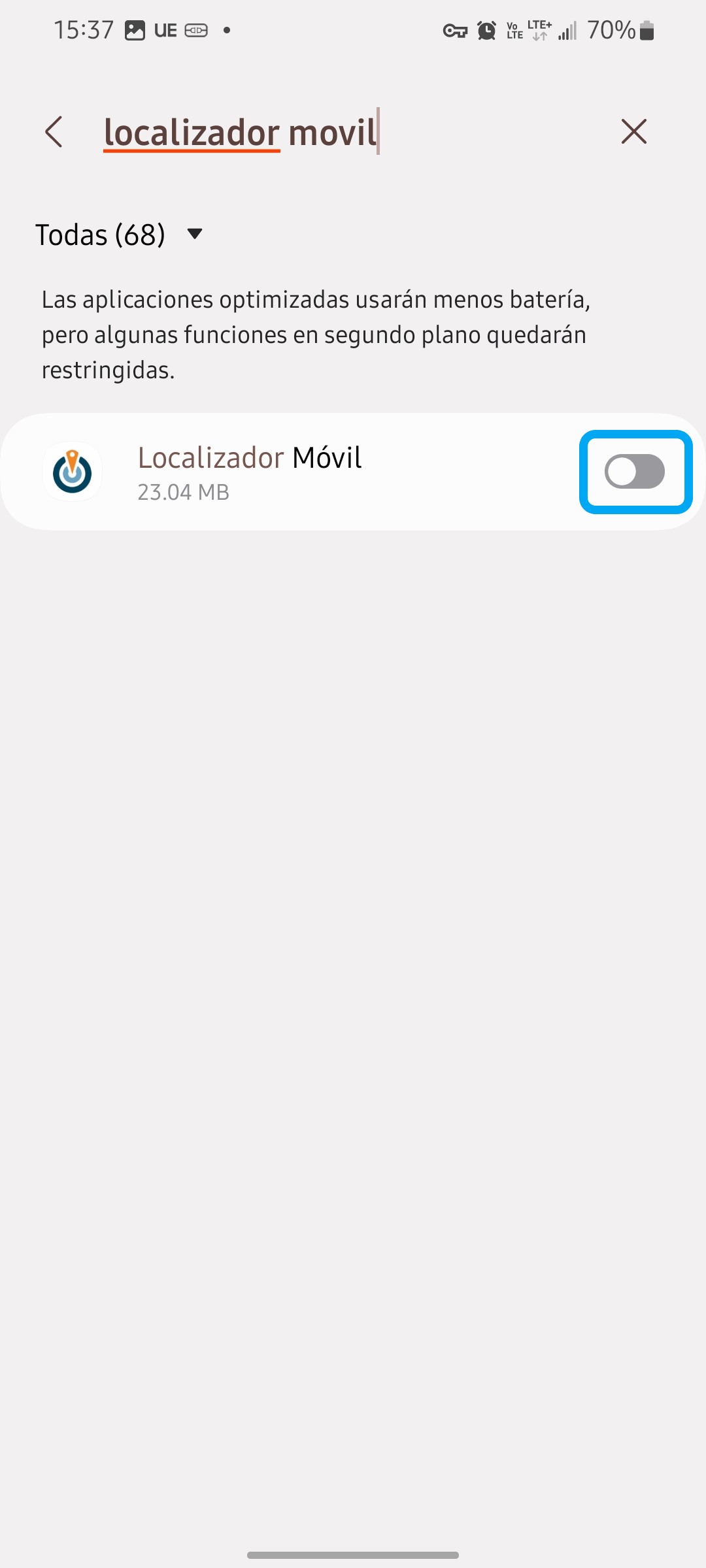Toggle battery optimization for Localizador Móvil
The height and width of the screenshot is (1568, 706).
[635, 472]
